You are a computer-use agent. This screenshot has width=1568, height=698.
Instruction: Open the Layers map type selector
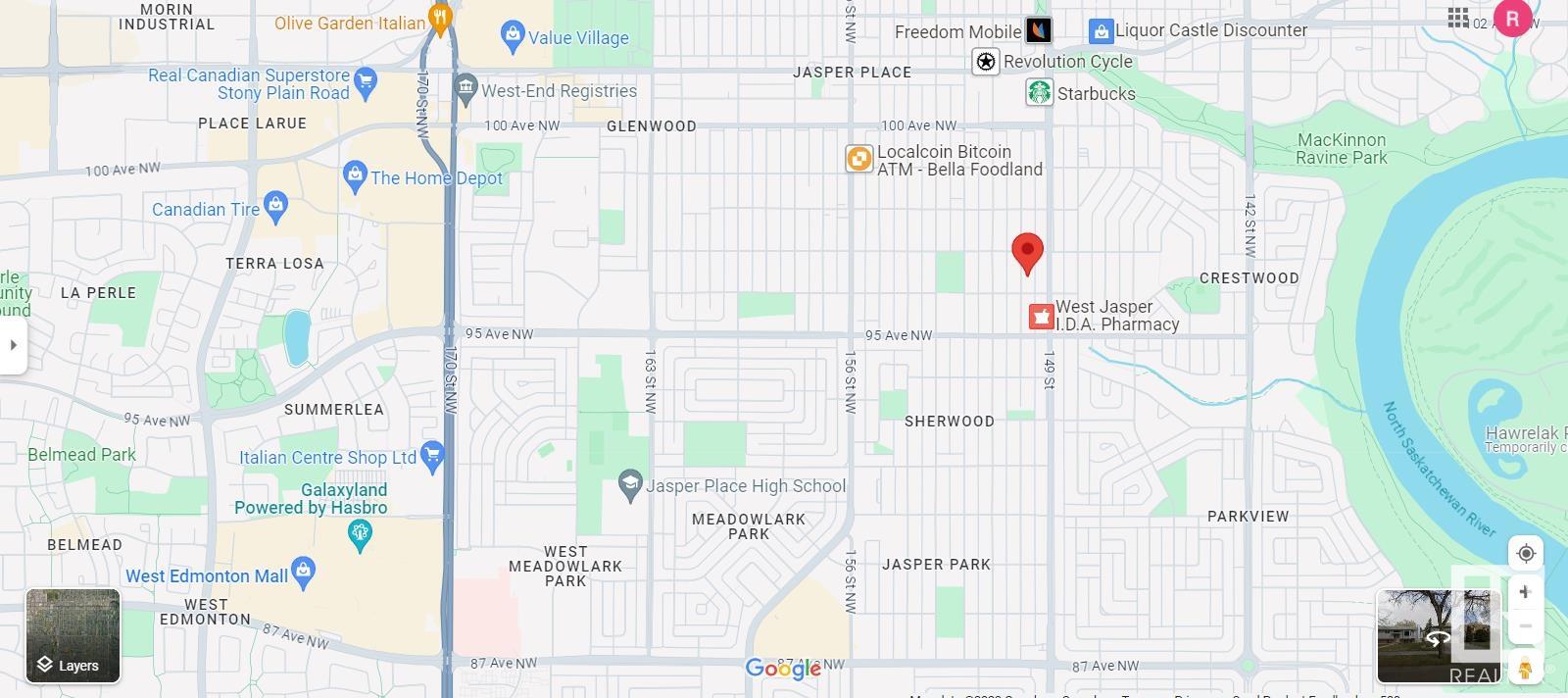coord(73,635)
